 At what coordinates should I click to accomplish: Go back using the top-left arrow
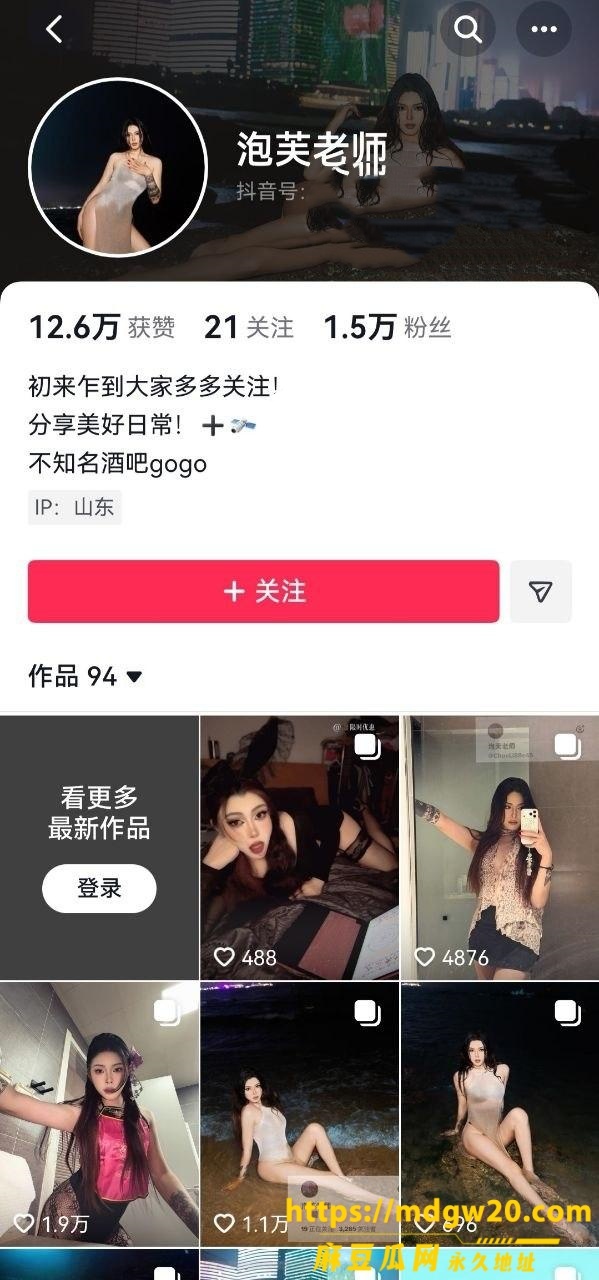pos(54,30)
